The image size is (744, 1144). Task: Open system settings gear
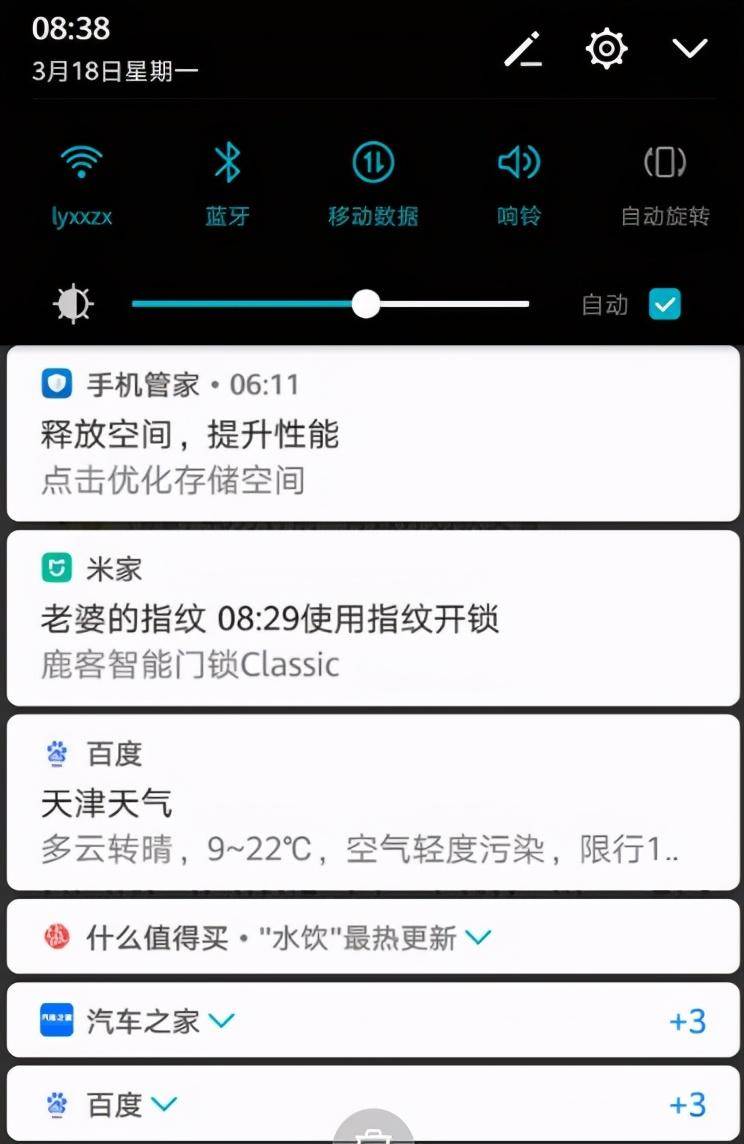click(606, 49)
